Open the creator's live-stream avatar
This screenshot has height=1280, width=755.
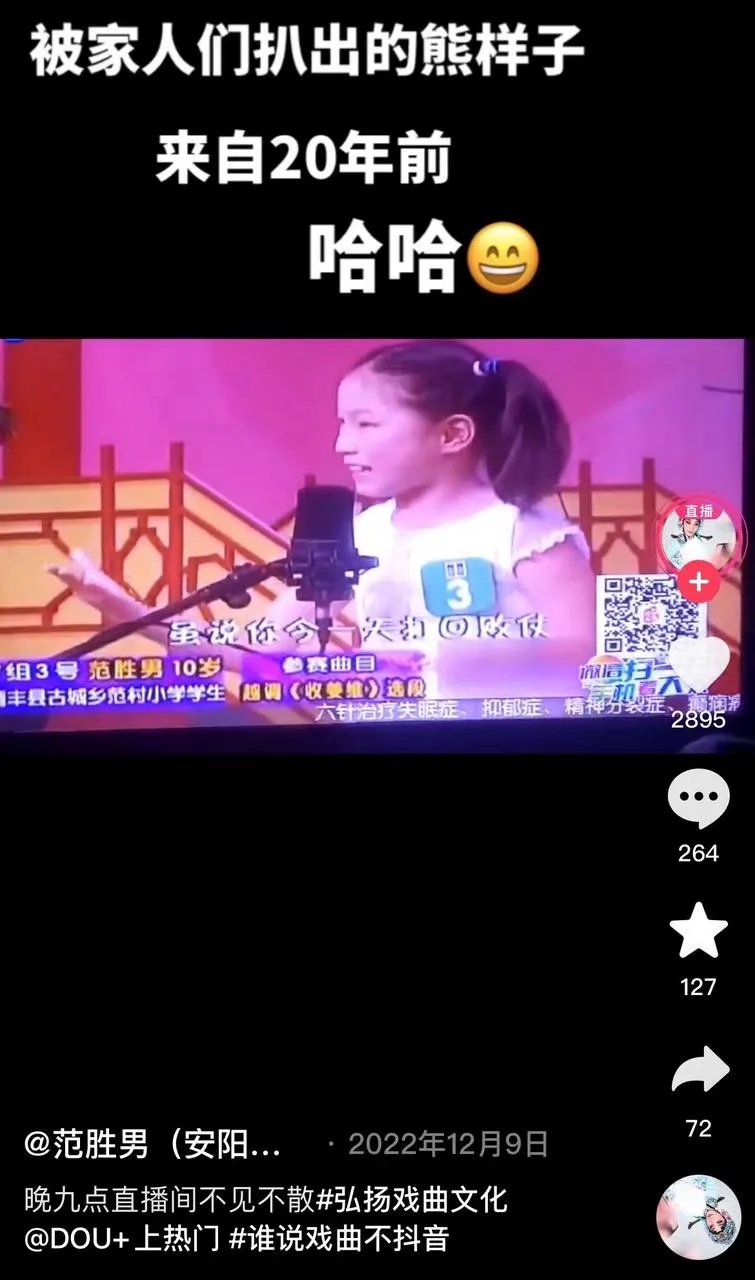(697, 537)
